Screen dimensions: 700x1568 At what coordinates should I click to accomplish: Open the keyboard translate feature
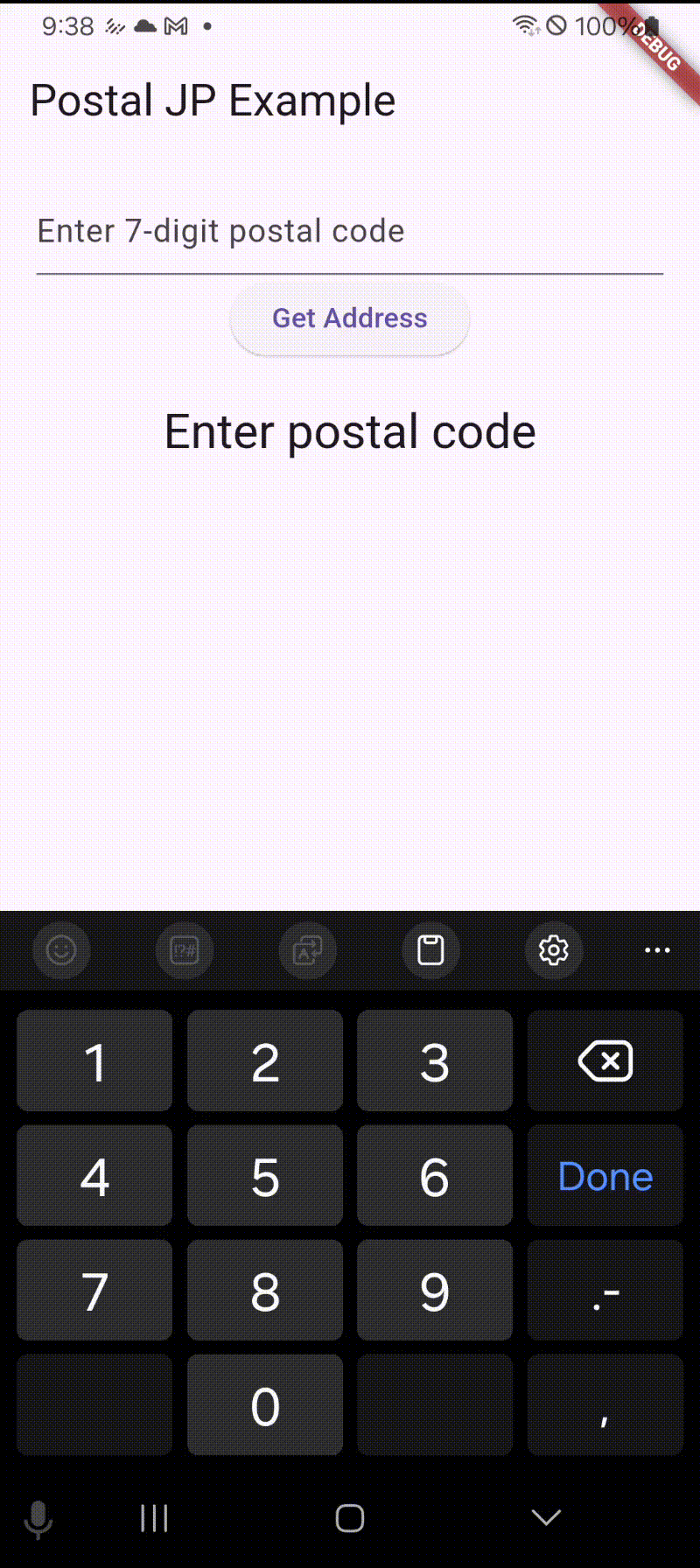(x=307, y=950)
